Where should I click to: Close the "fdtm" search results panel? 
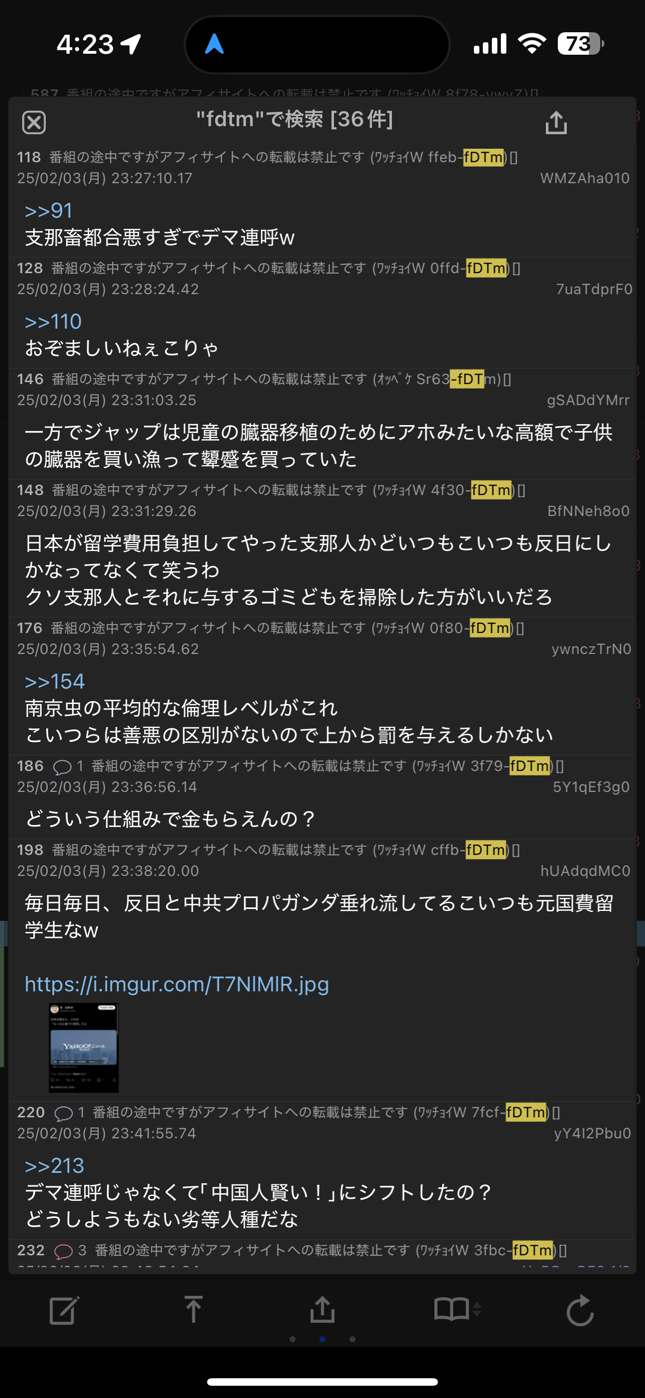click(34, 122)
